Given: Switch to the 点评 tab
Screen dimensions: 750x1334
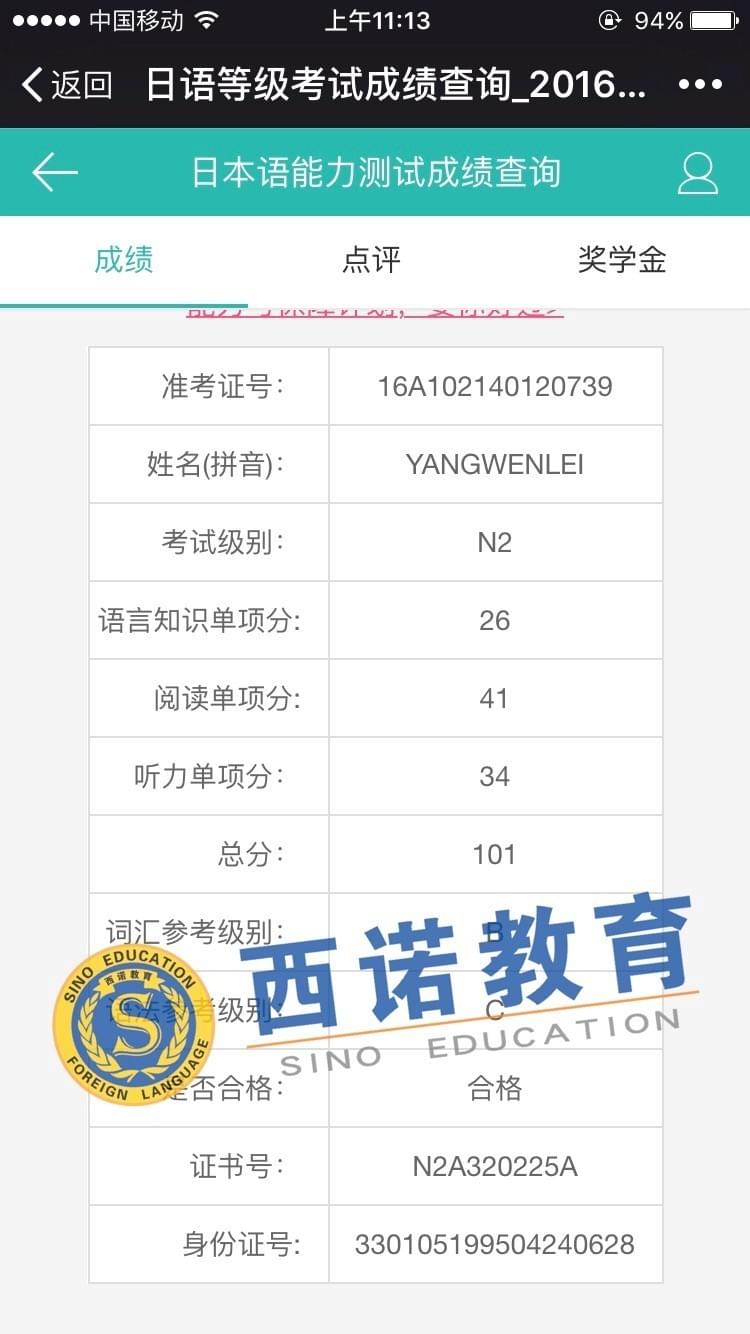Looking at the screenshot, I should coord(371,261).
